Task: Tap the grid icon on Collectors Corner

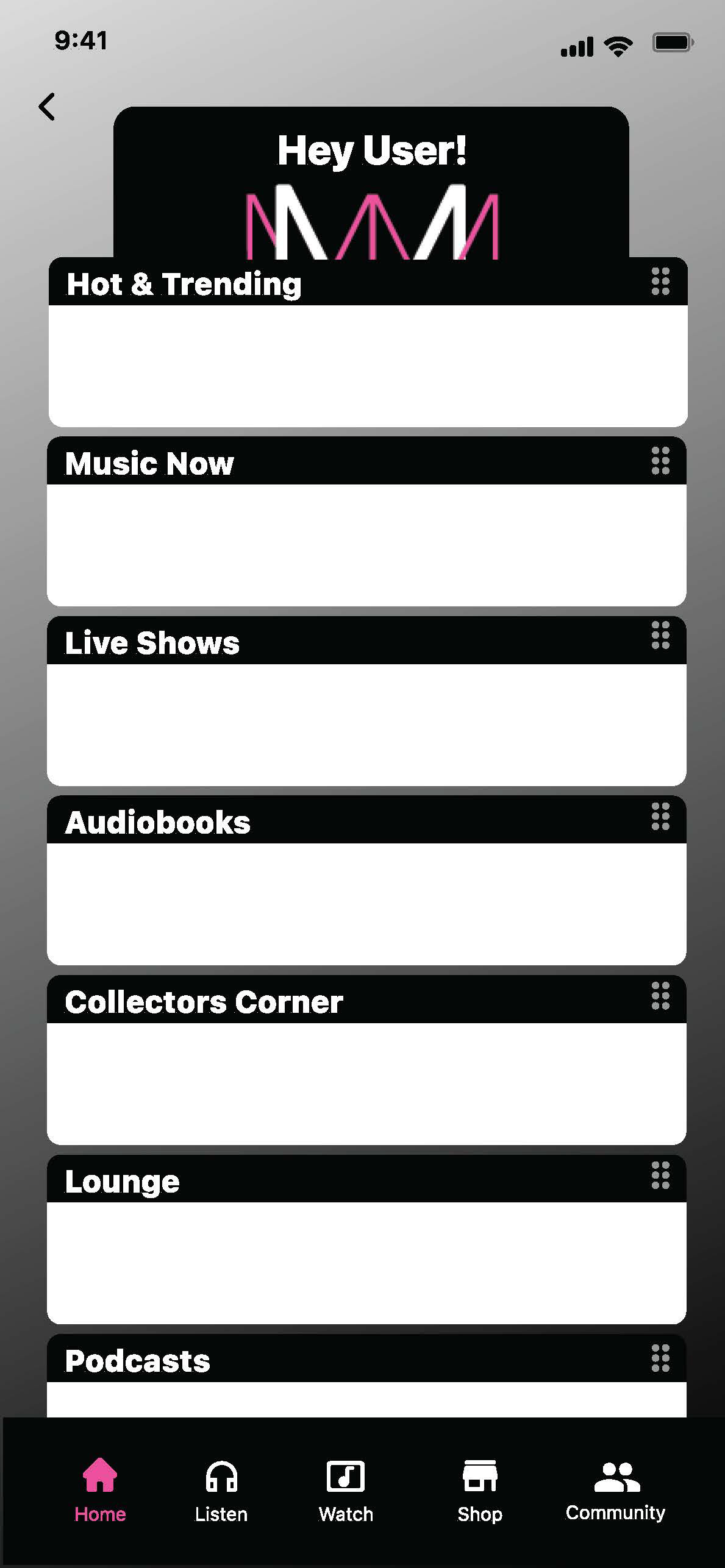Action: tap(660, 996)
